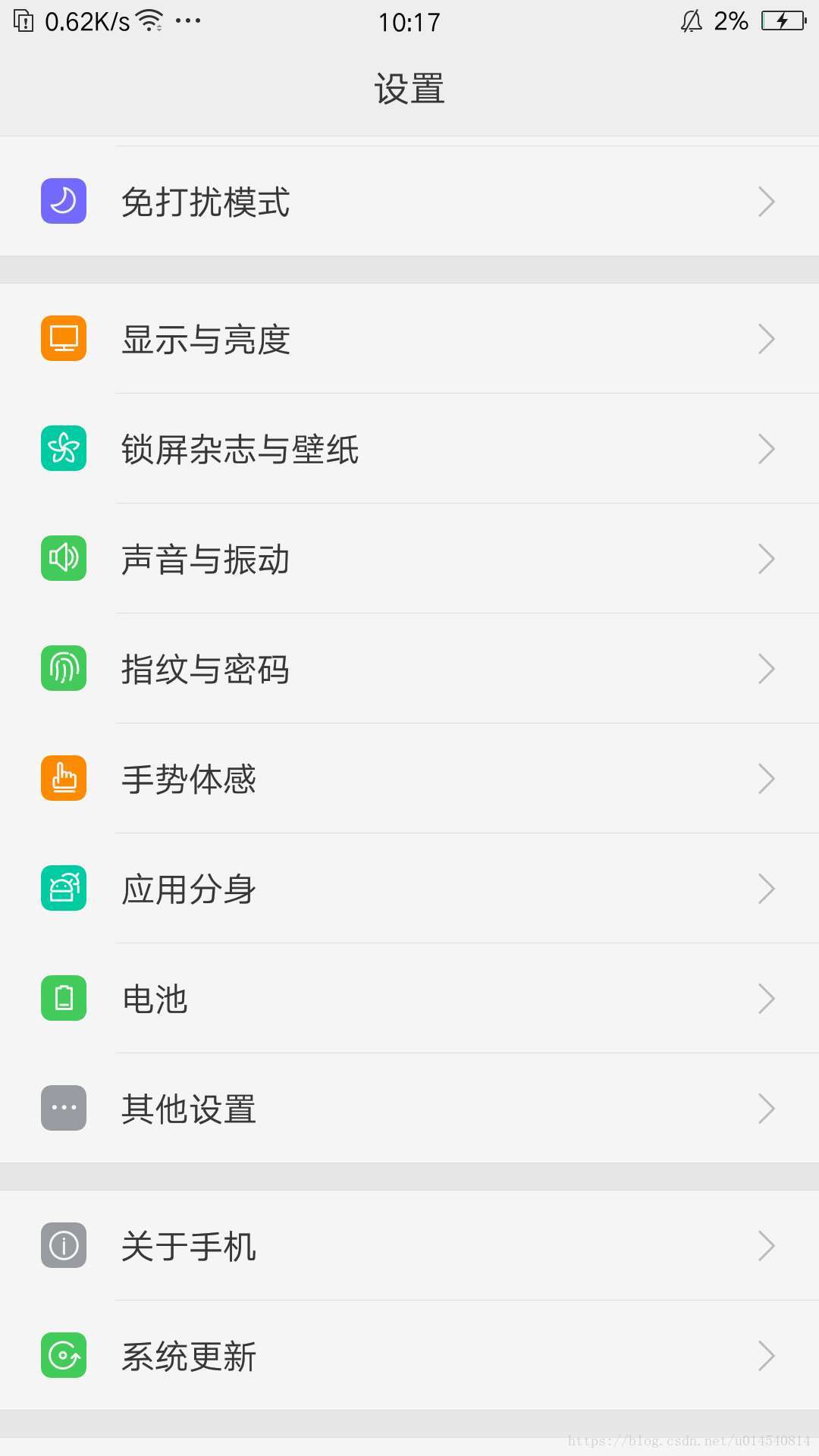The height and width of the screenshot is (1456, 819).
Task: Open 其他设置 row
Action: coord(409,1109)
